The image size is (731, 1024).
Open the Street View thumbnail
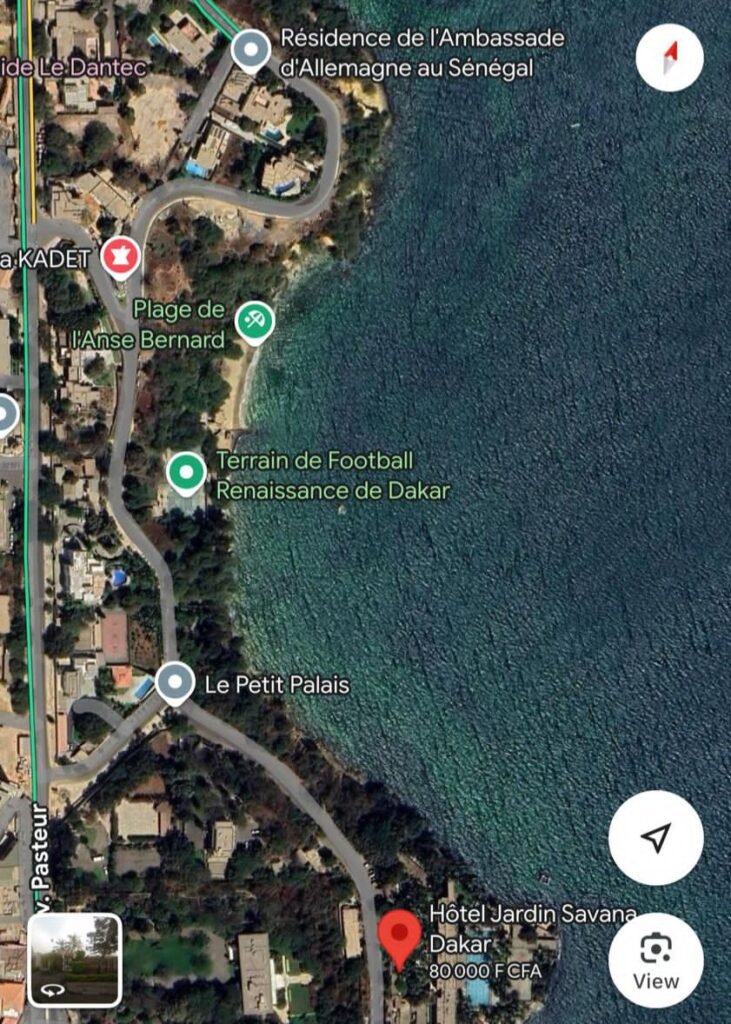click(75, 959)
